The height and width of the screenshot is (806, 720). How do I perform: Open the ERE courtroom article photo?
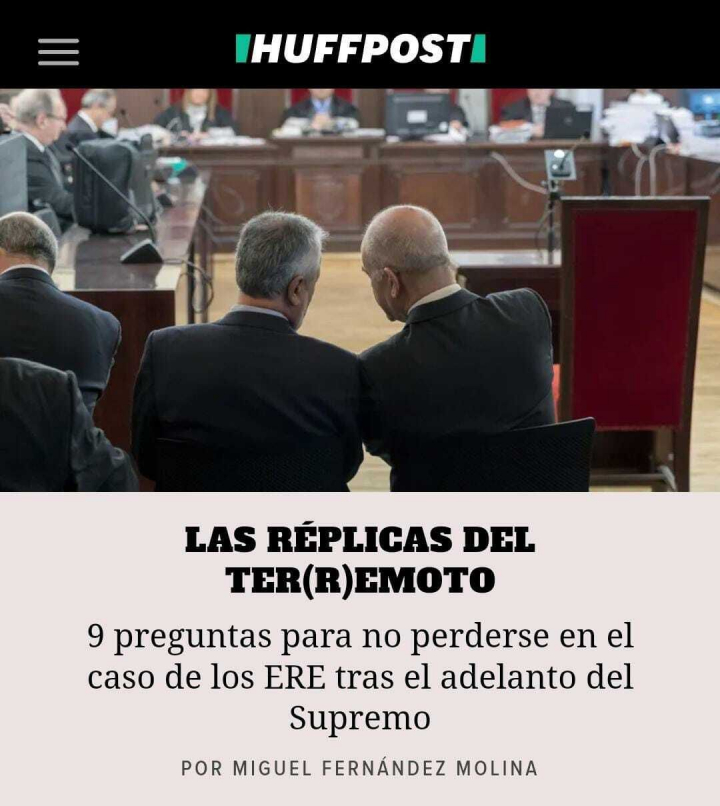[x=360, y=290]
